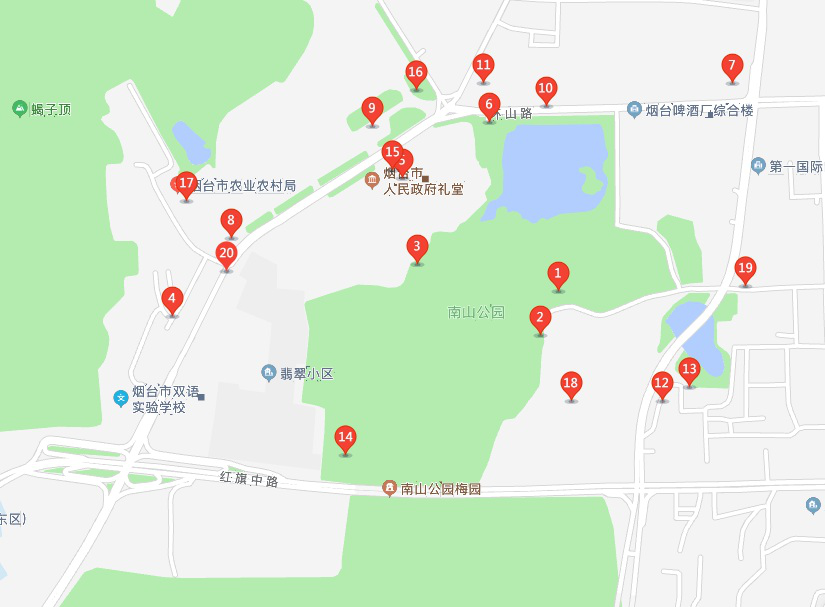Open marker 7 near 烟台啤酒厂综合楼
Viewport: 825px width, 607px height.
pos(732,68)
